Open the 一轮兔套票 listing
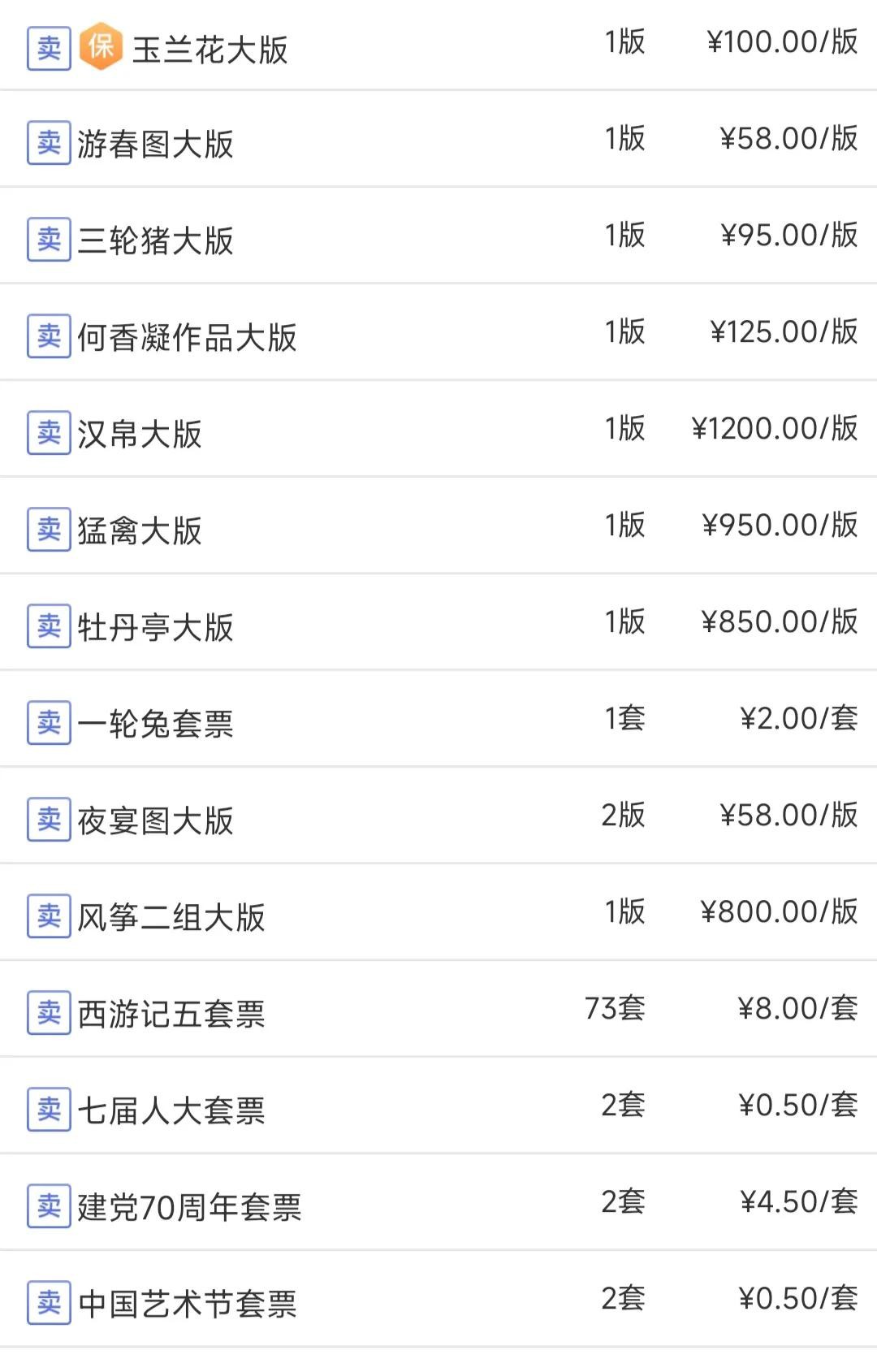877x1372 pixels. click(155, 724)
